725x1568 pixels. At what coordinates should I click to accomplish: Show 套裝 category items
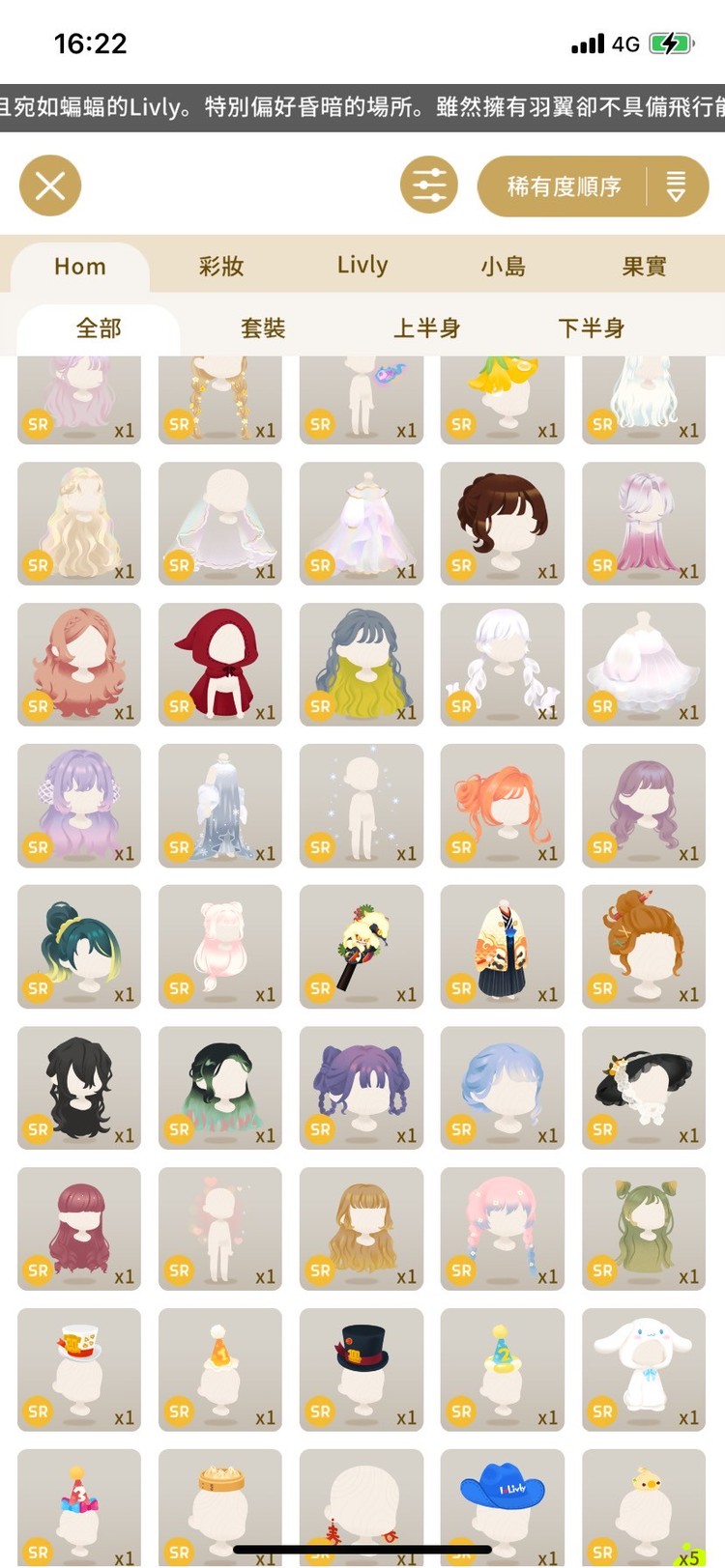263,328
